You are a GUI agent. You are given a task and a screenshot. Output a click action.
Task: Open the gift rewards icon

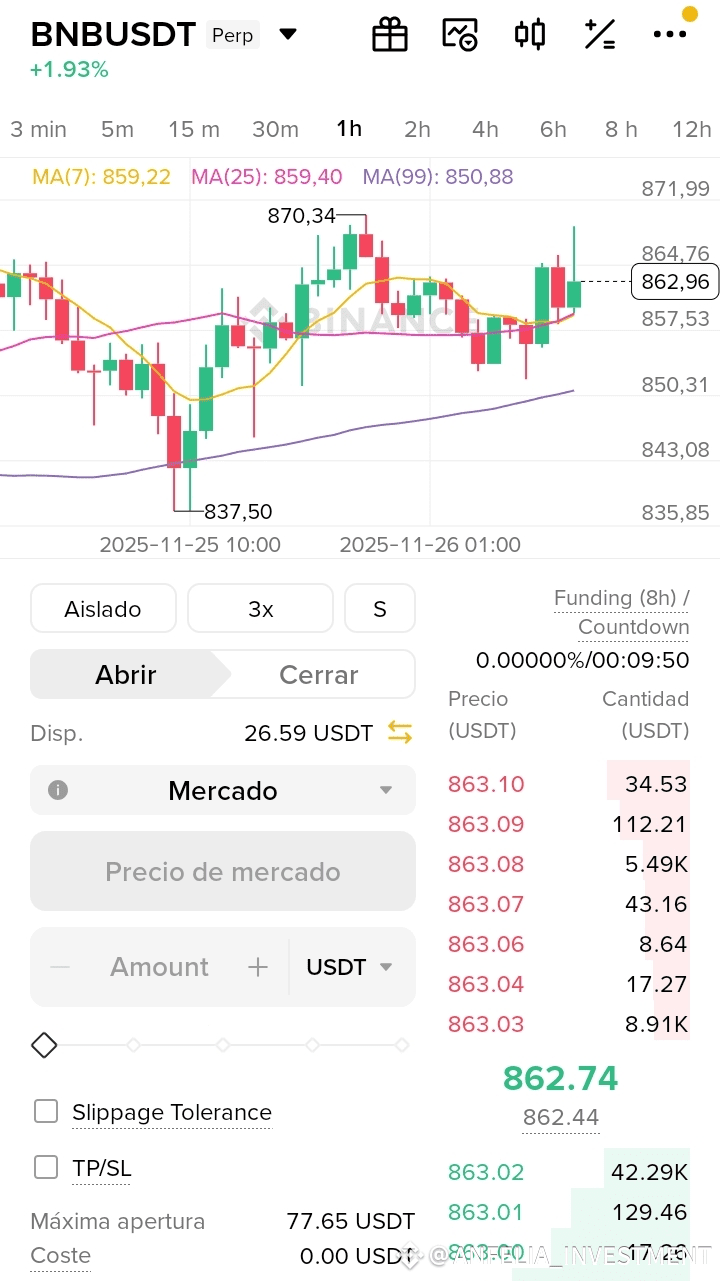pos(390,35)
